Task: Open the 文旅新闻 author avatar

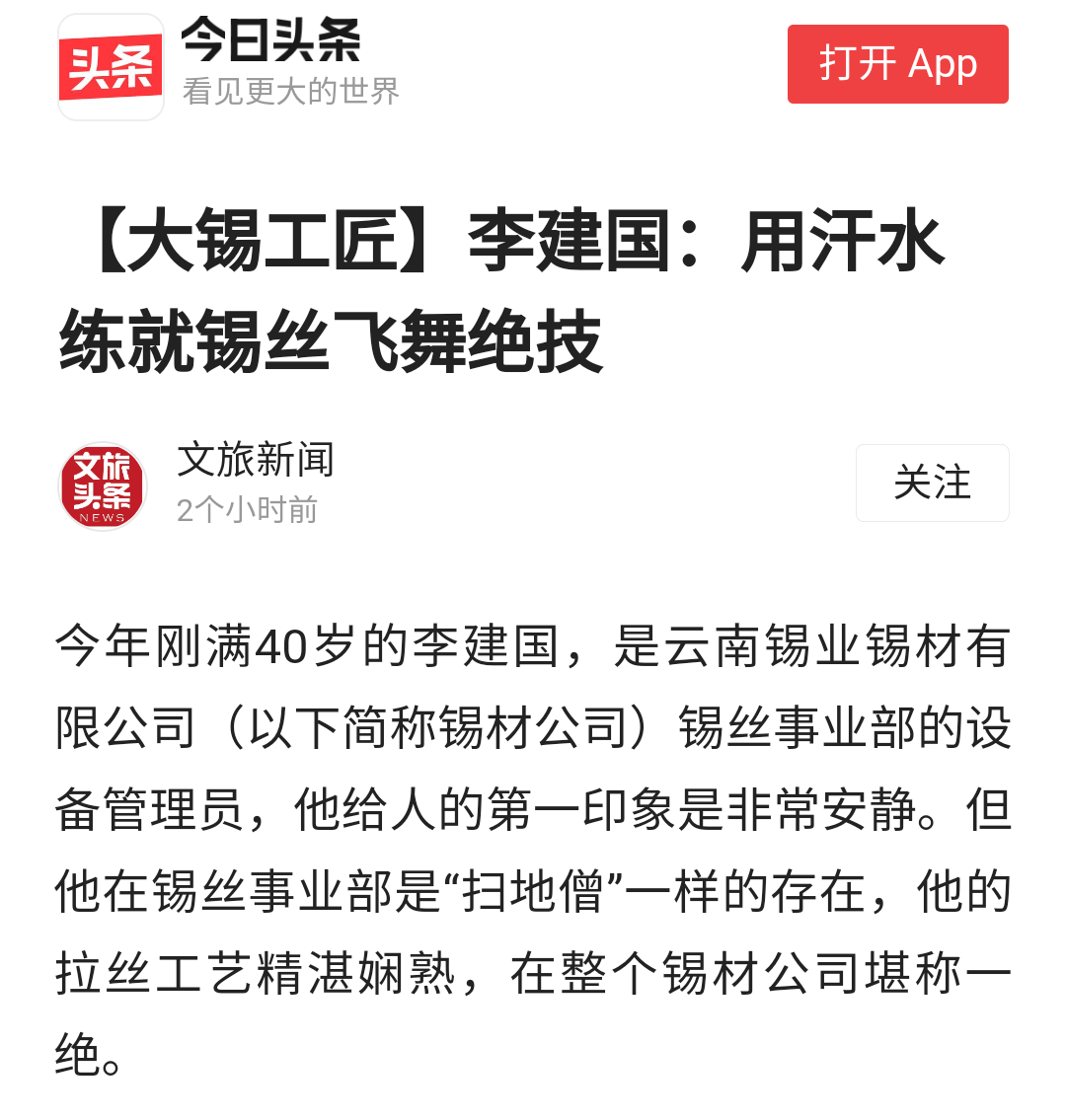Action: (103, 485)
